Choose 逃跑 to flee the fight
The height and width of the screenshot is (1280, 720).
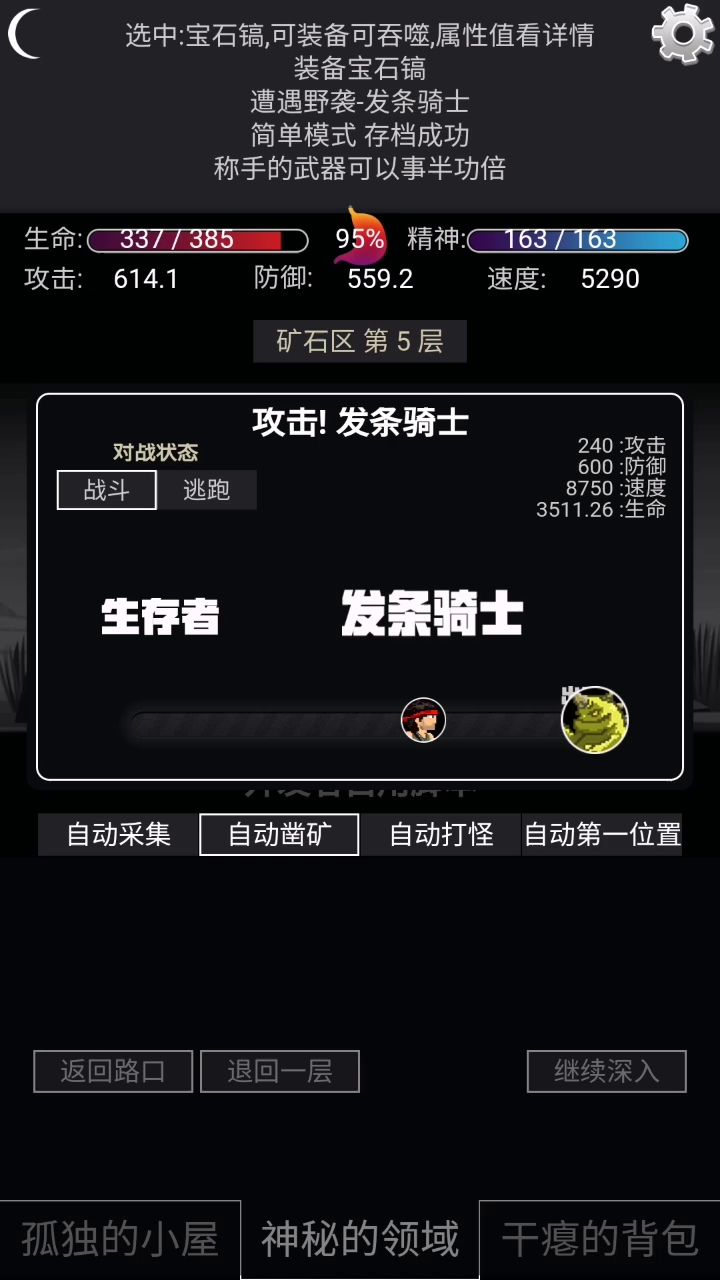(207, 490)
